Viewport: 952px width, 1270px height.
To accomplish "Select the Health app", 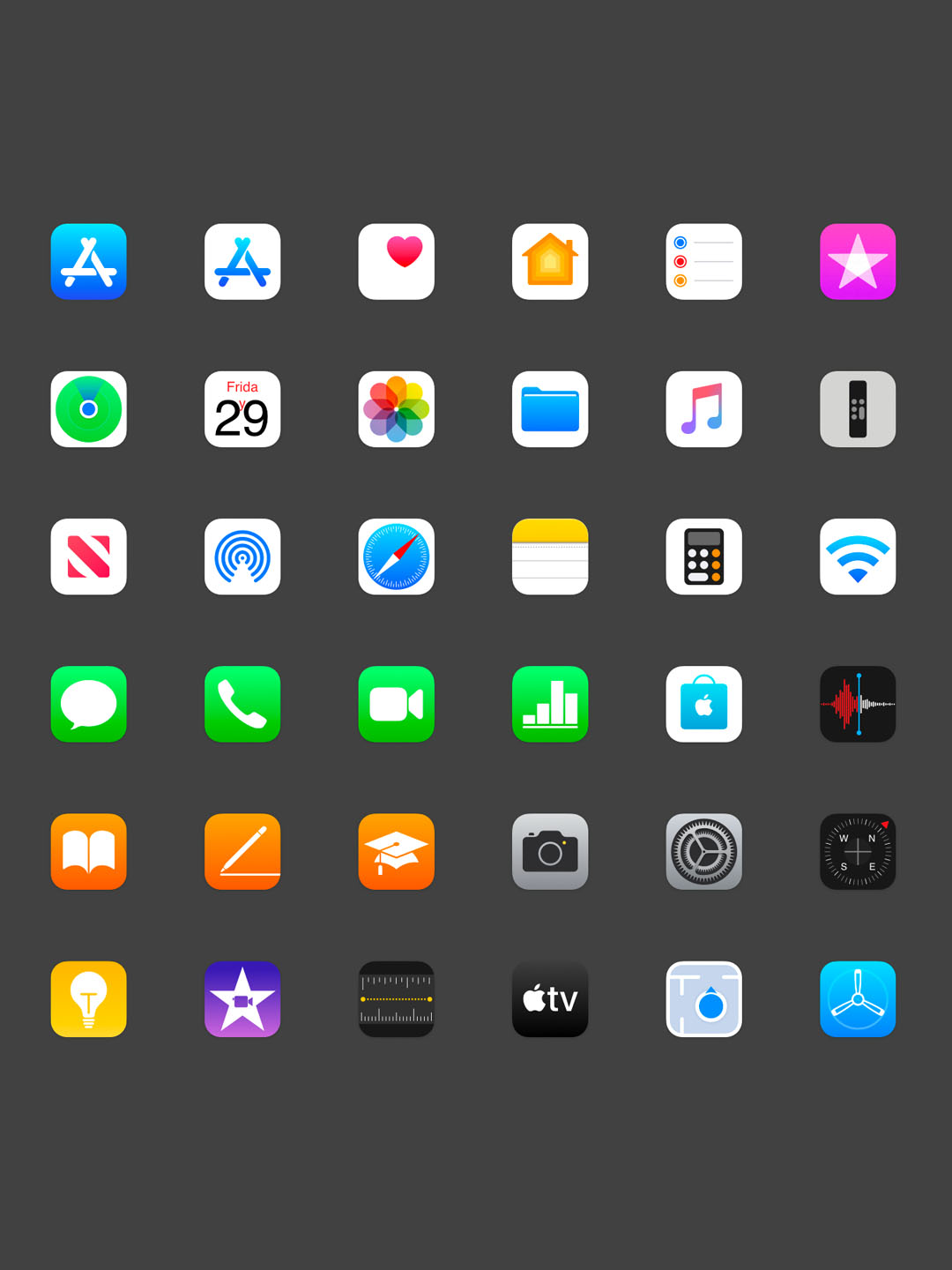I will pos(396,262).
